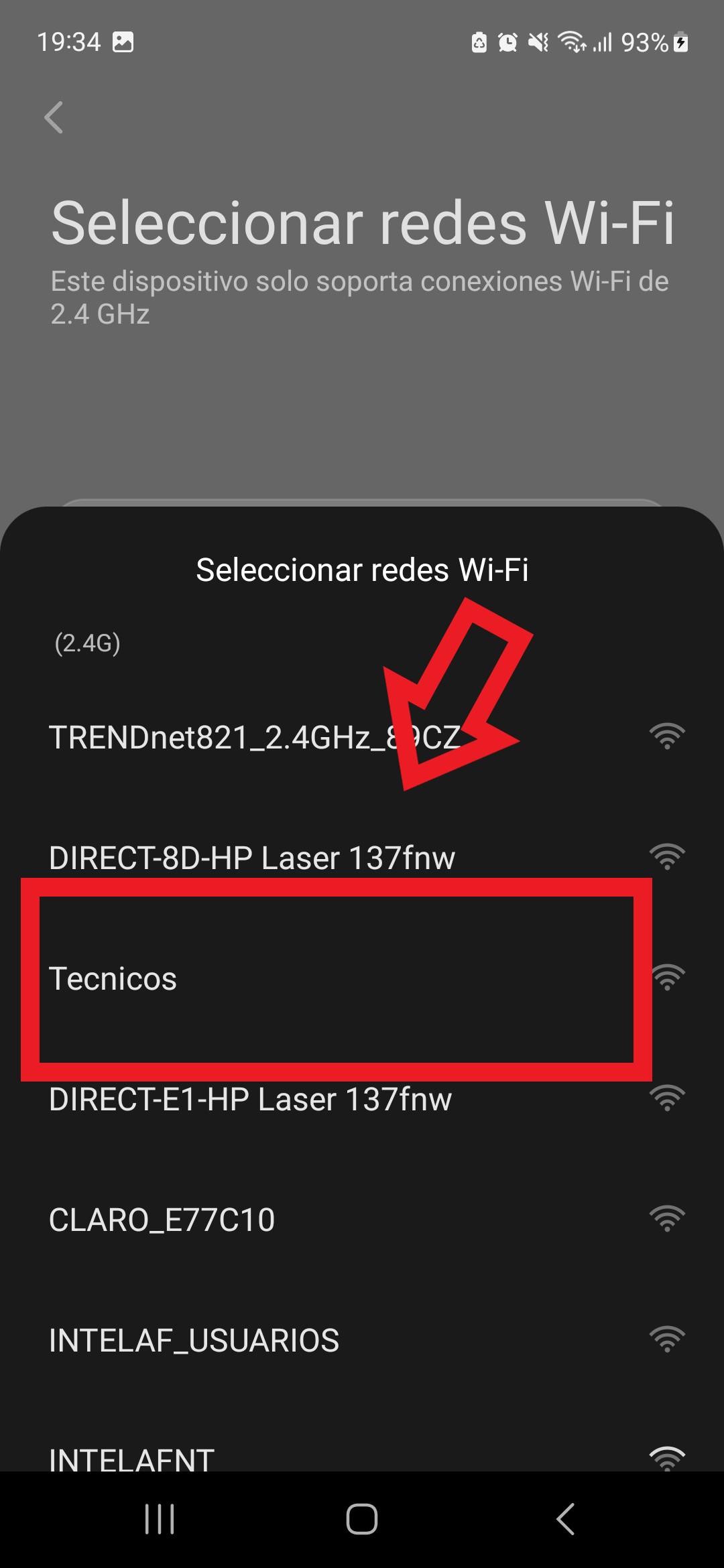Screen dimensions: 724x1568
Task: Open recent apps from navigation bar
Action: tap(160, 1519)
